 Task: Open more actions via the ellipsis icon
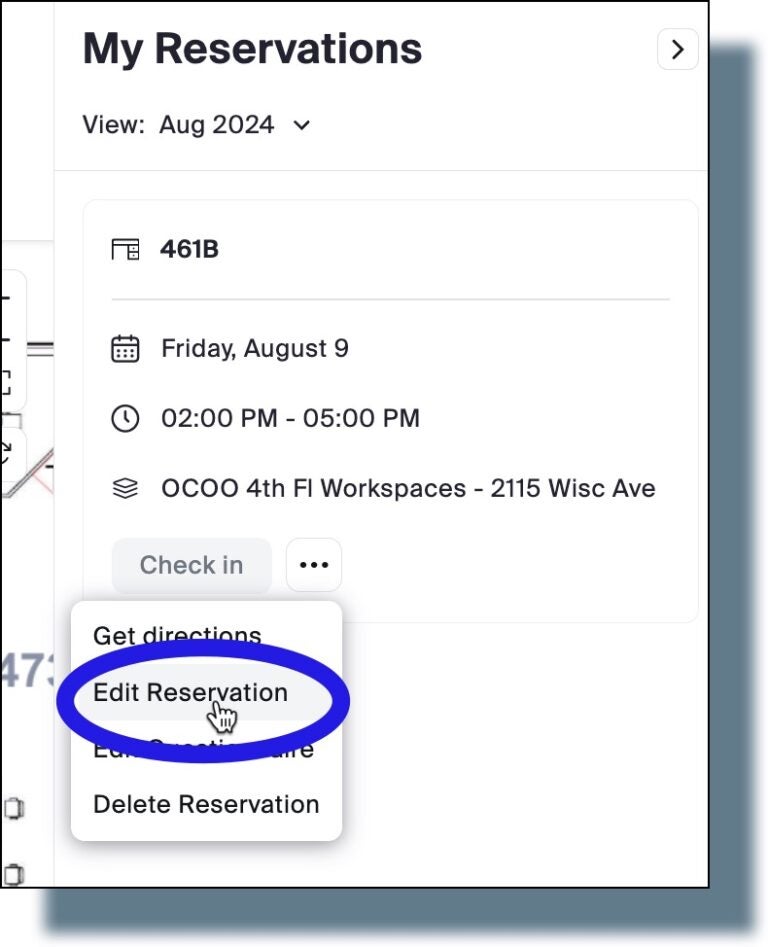[313, 564]
